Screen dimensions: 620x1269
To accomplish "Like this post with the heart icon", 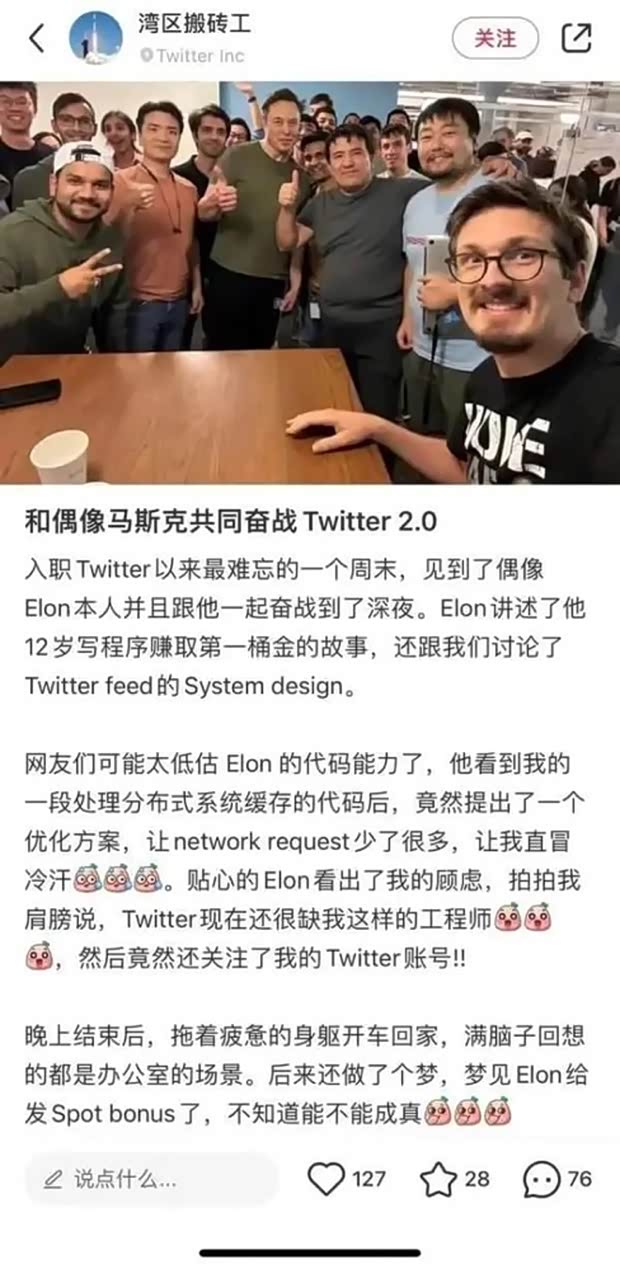I will point(326,1179).
